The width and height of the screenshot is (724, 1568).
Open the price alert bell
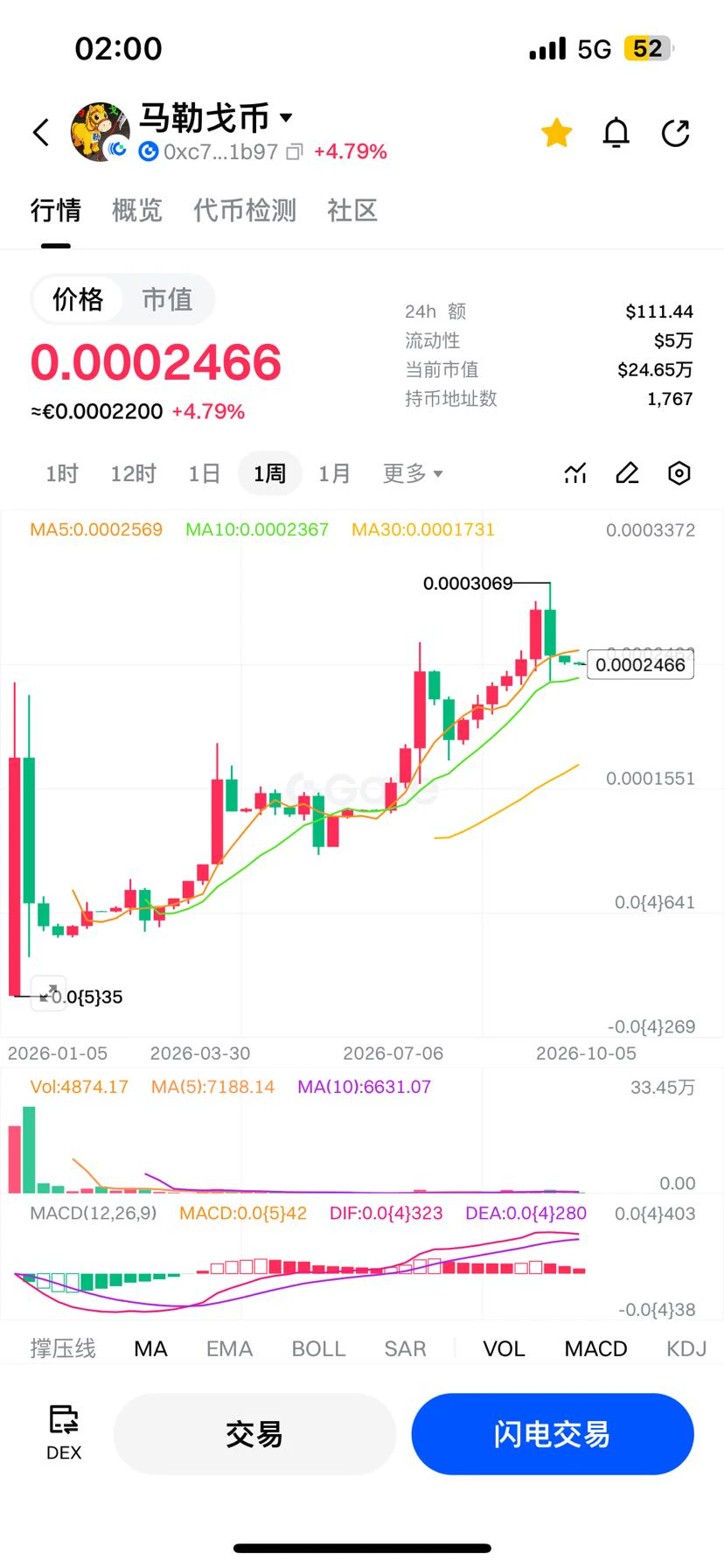pyautogui.click(x=616, y=133)
